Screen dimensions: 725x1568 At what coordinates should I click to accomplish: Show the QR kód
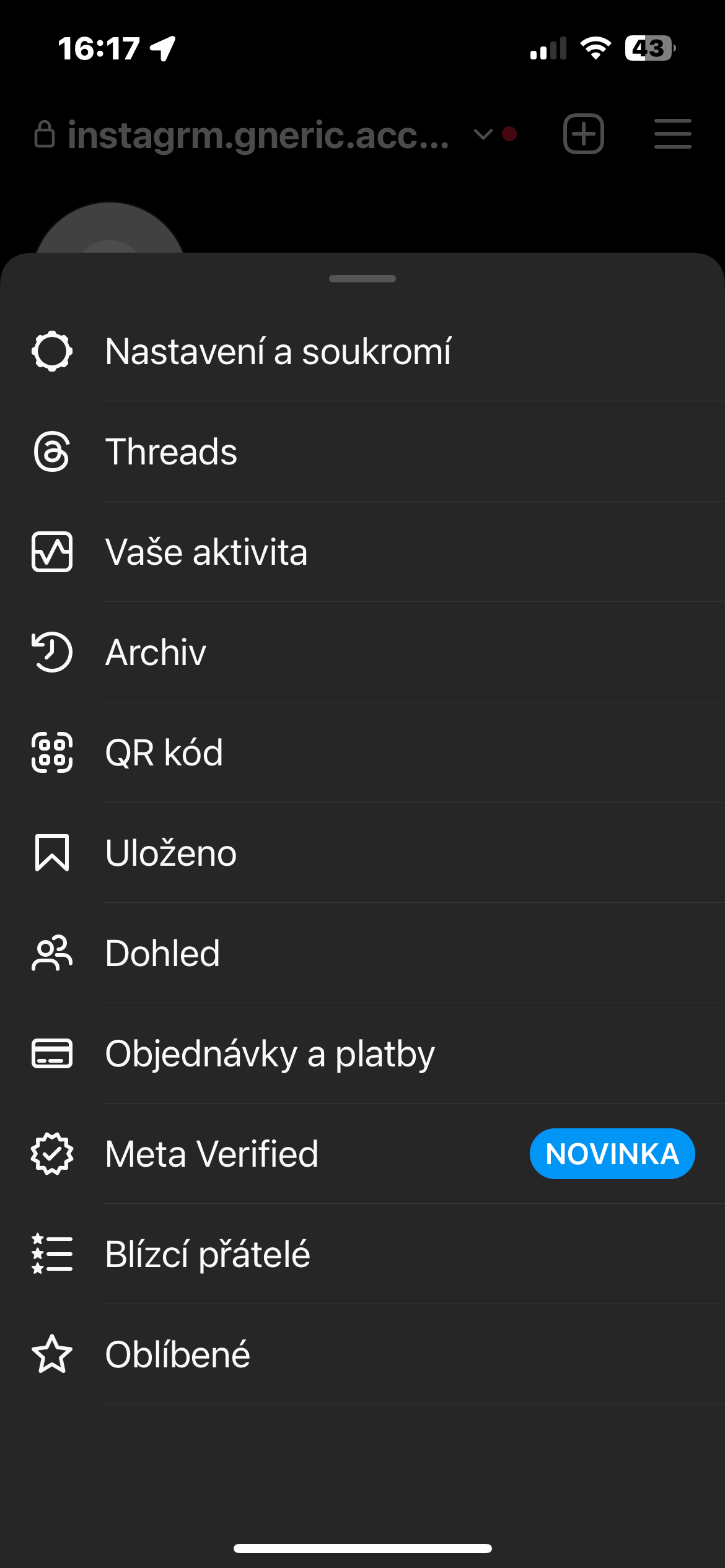pyautogui.click(x=164, y=752)
